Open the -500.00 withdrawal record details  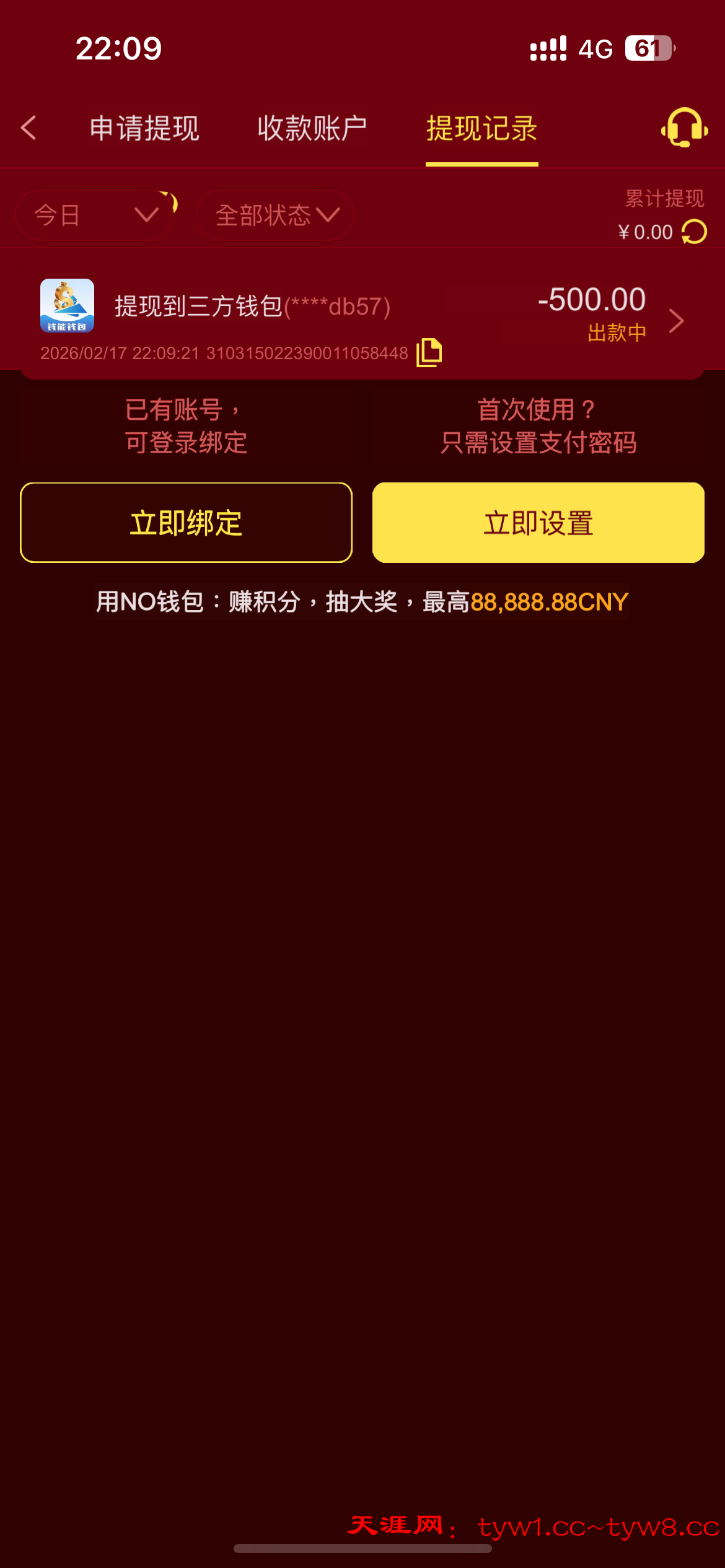pyautogui.click(x=675, y=321)
